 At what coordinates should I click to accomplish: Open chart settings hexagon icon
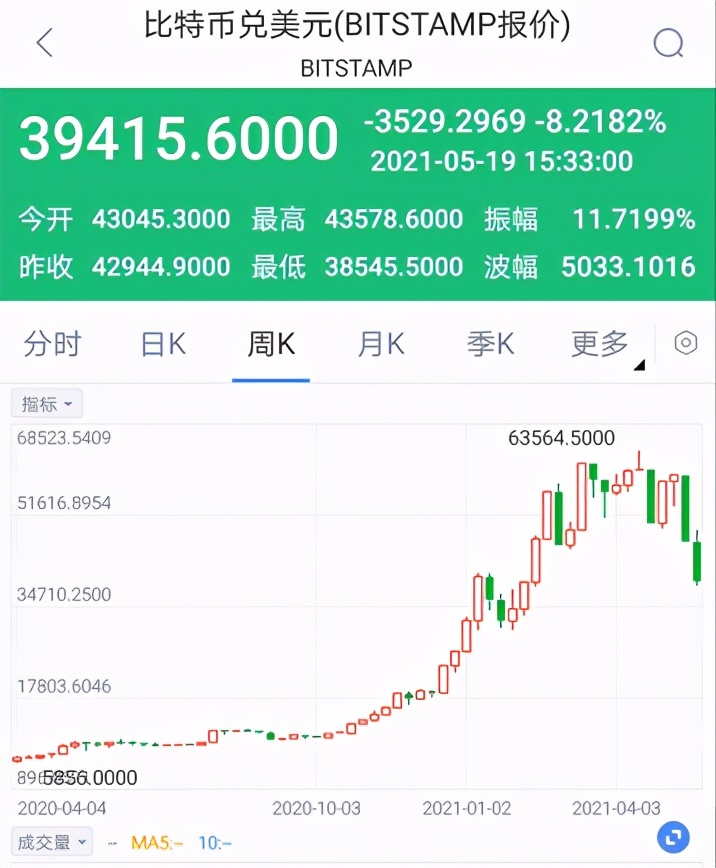(x=686, y=343)
